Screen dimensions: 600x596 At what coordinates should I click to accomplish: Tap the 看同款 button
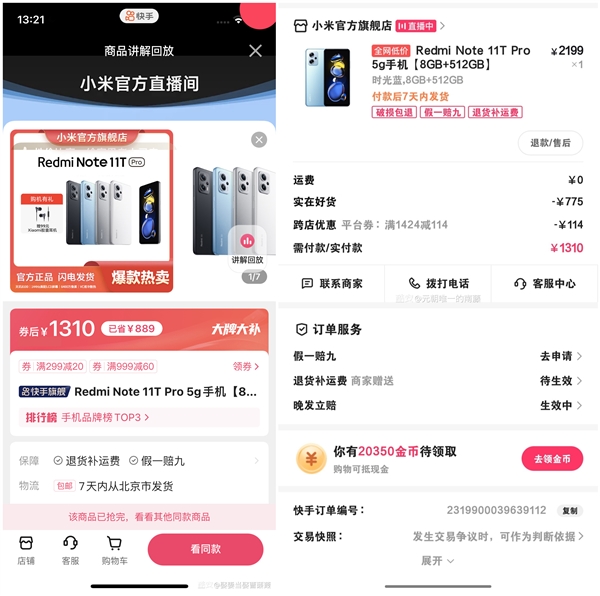click(205, 549)
